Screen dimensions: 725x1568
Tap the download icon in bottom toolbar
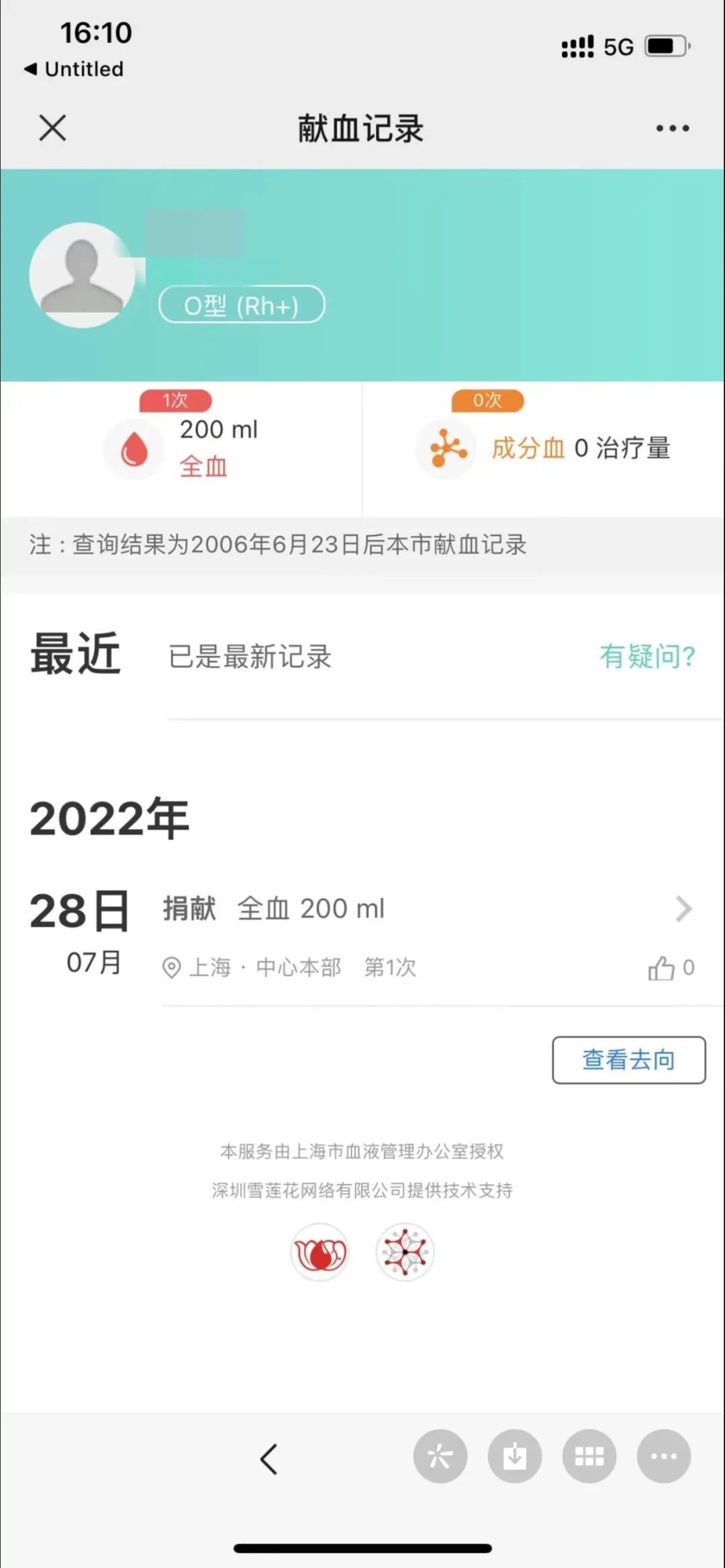point(515,1456)
